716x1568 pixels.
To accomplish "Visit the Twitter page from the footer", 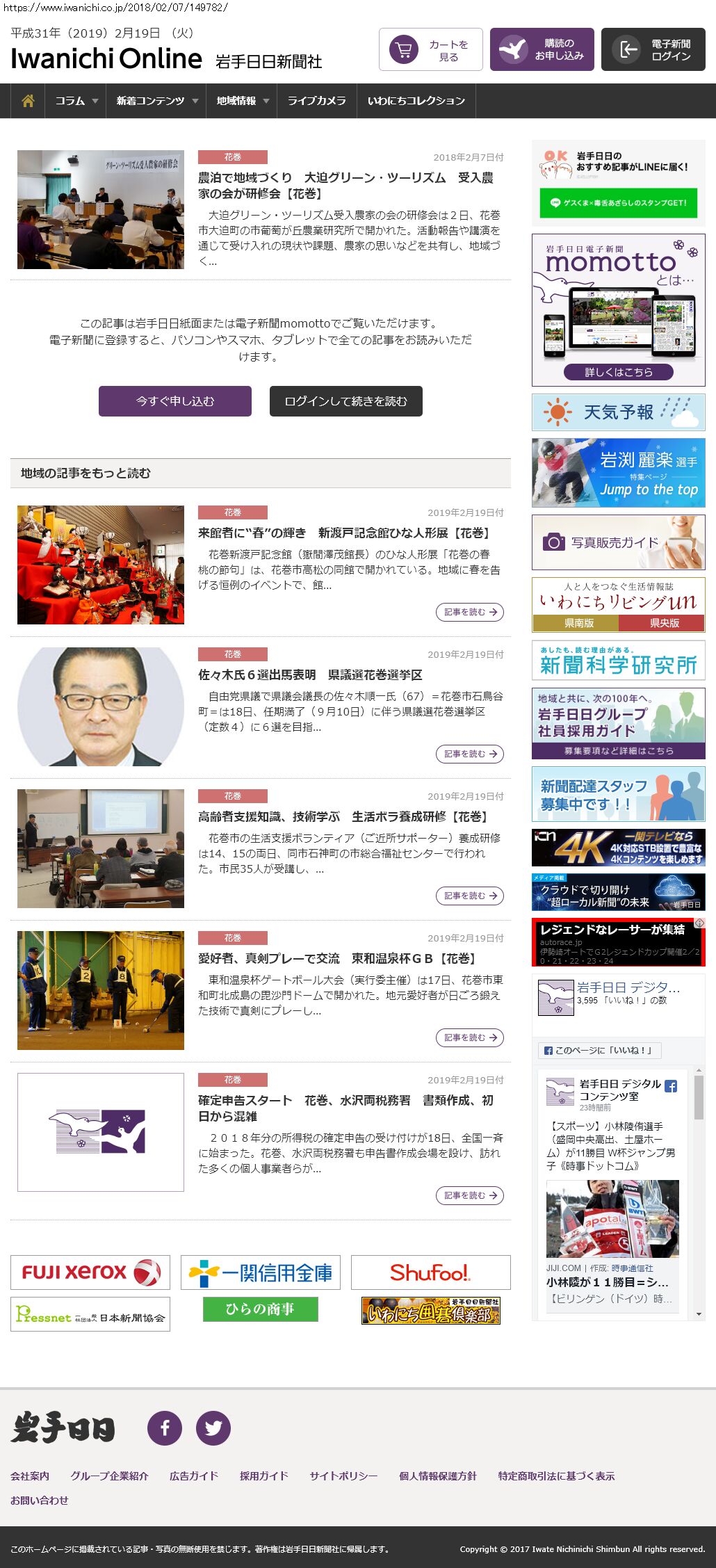I will (x=213, y=1428).
